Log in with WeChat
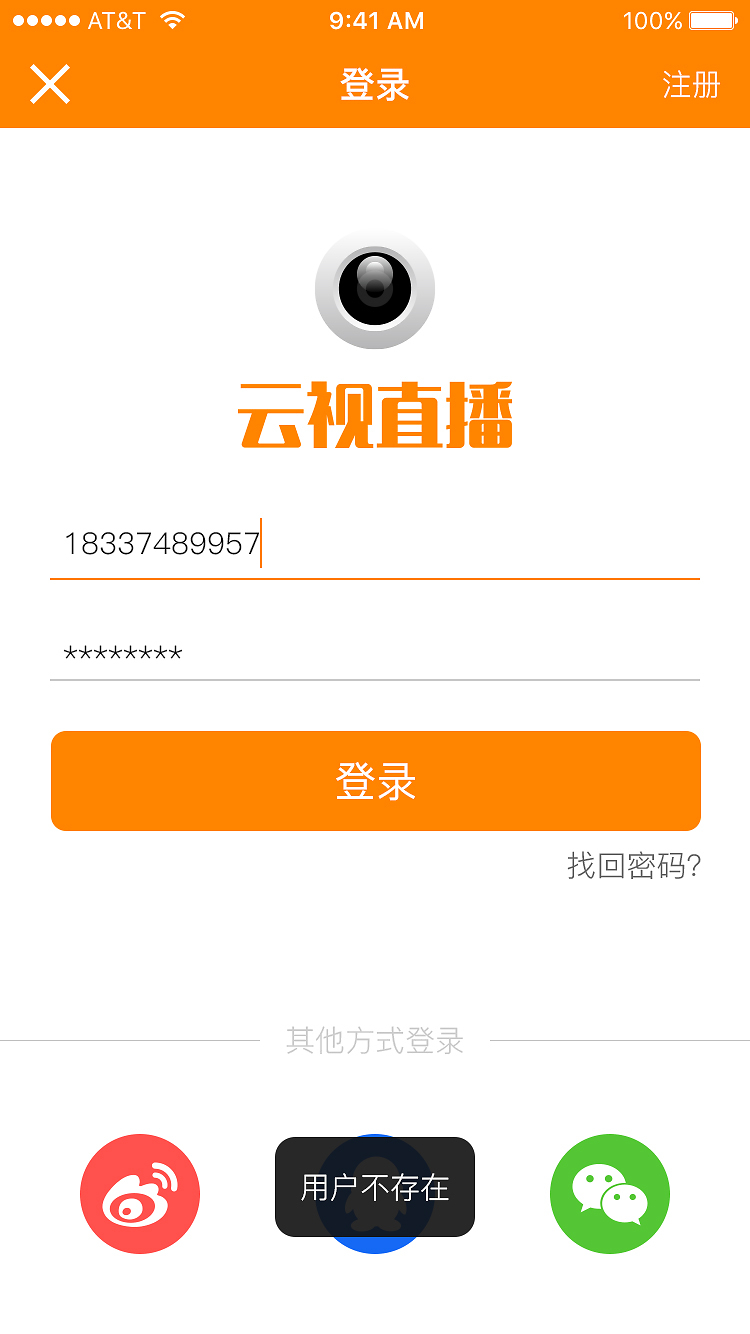Viewport: 750px width, 1334px height. click(610, 1194)
